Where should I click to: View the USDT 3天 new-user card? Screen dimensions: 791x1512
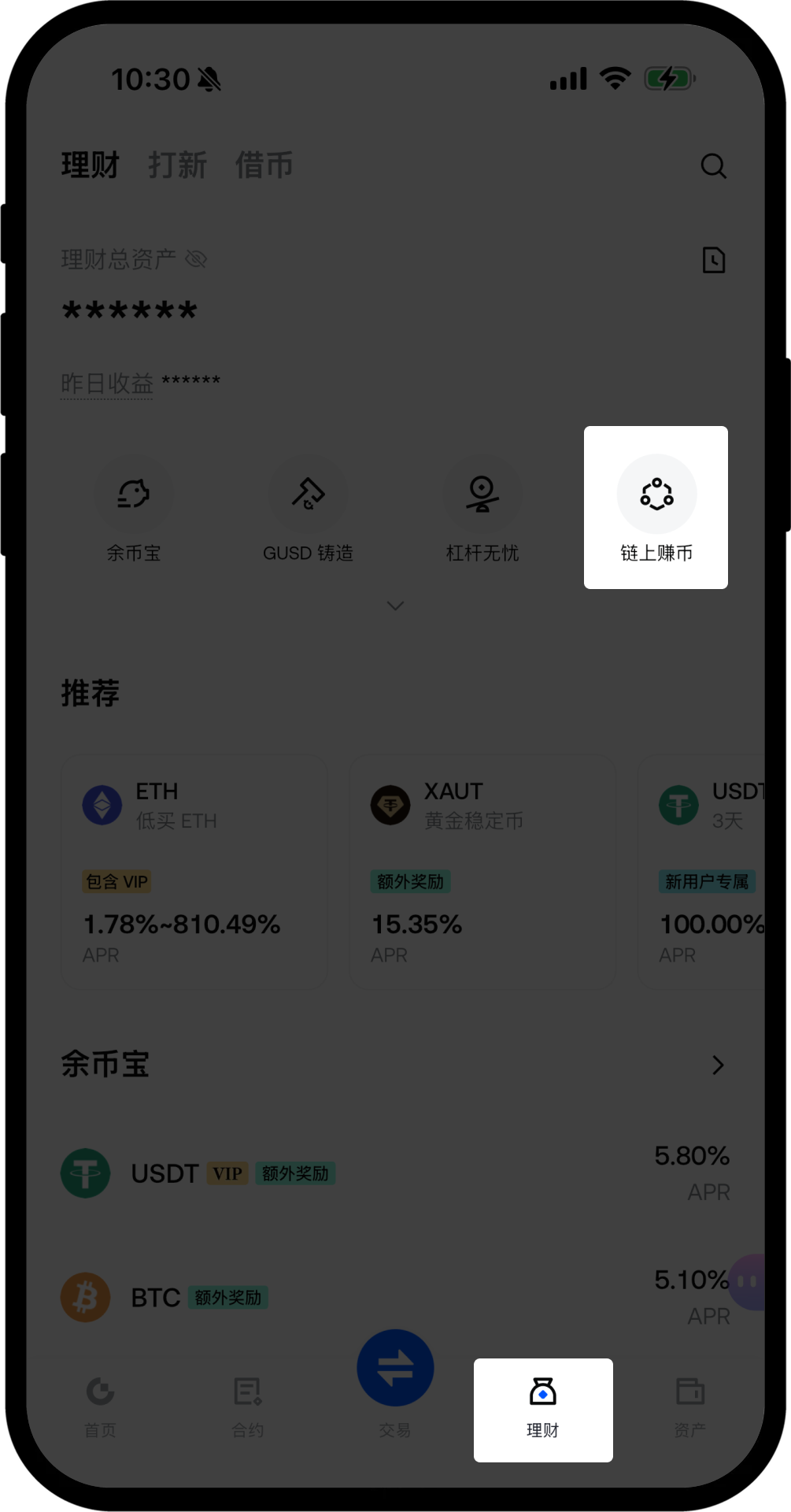(704, 871)
